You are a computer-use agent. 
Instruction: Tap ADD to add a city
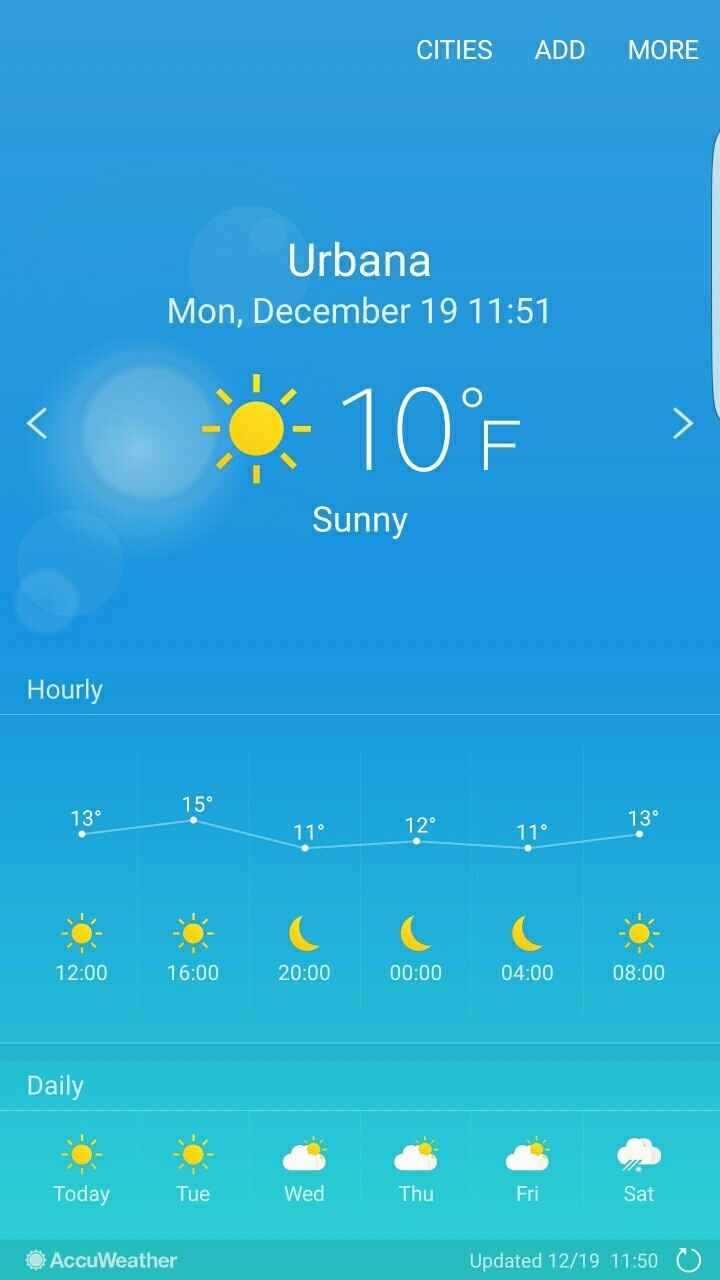coord(559,50)
